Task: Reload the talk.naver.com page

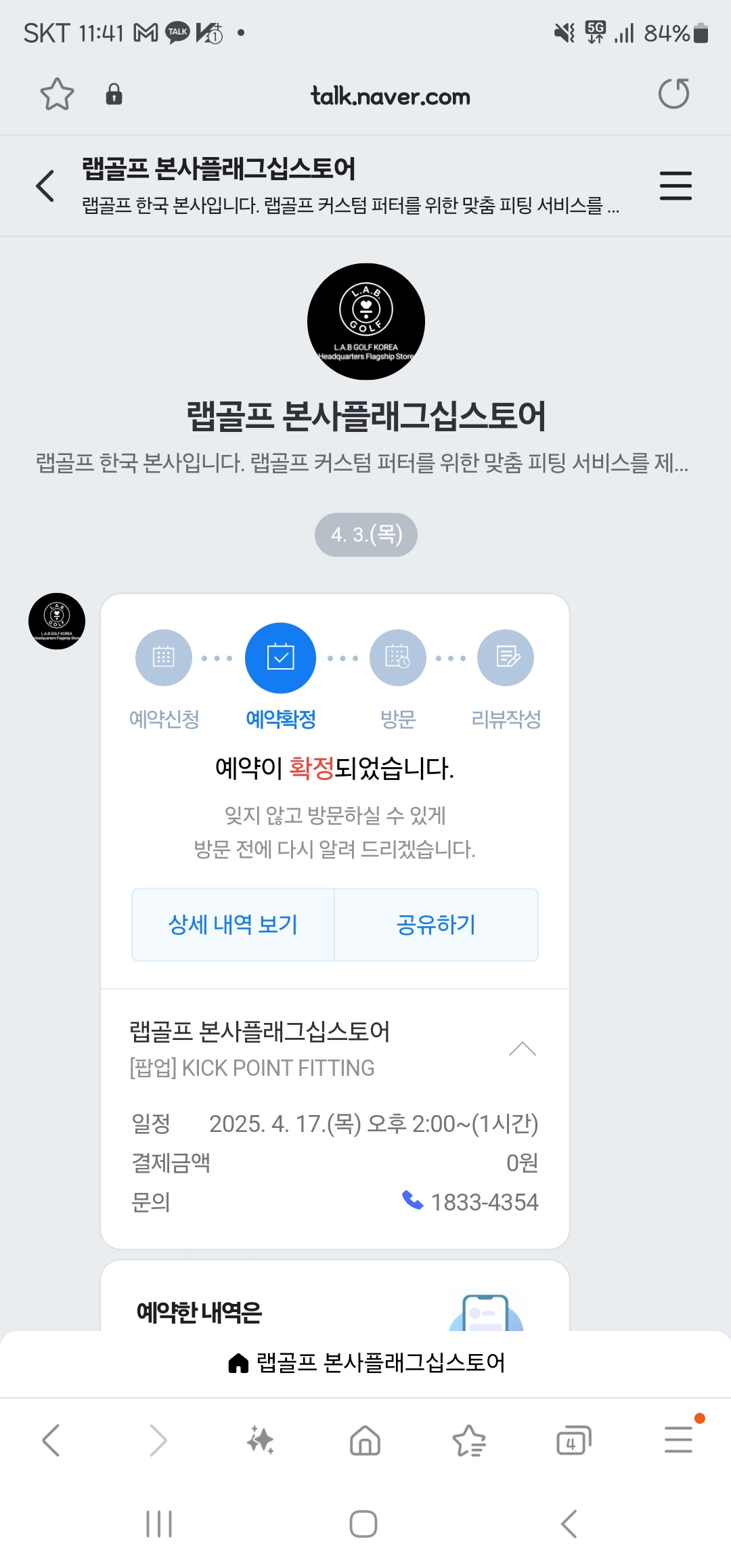Action: coord(673,94)
